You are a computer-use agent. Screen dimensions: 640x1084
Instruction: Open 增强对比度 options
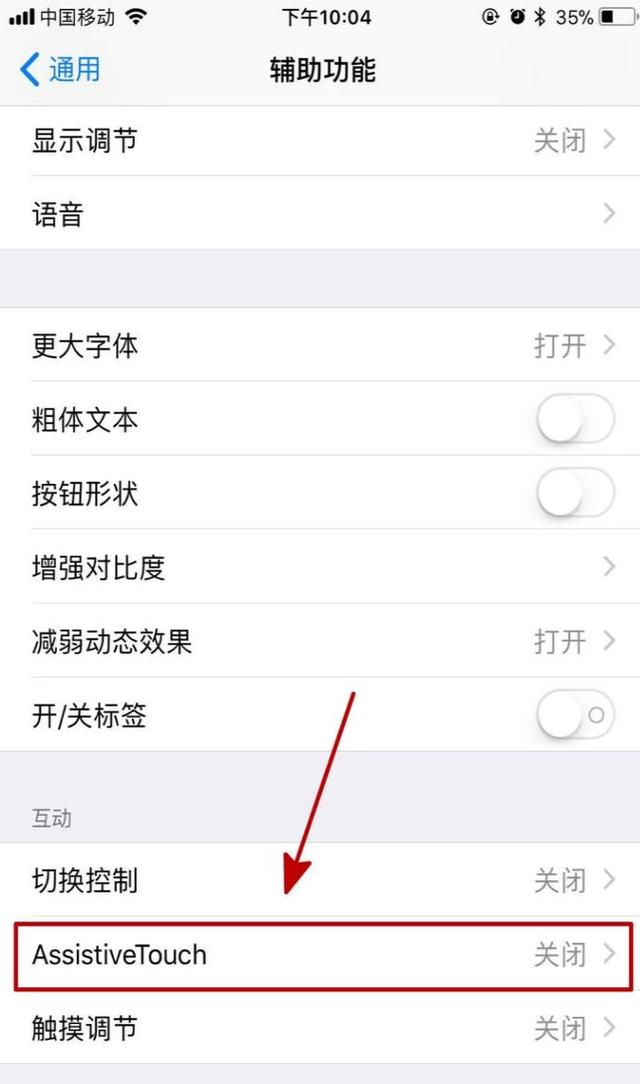[x=320, y=568]
